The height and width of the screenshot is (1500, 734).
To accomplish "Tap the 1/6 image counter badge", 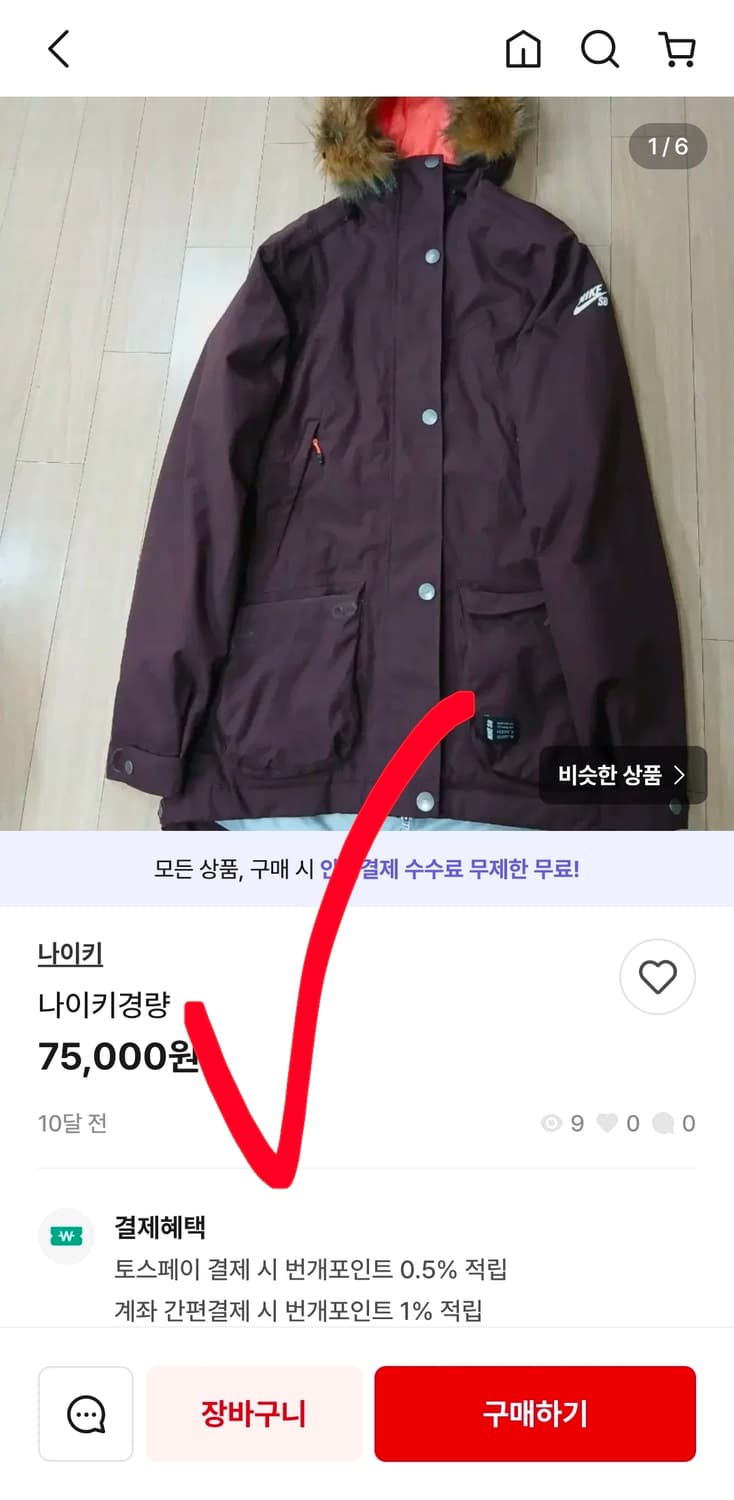I will tap(668, 146).
